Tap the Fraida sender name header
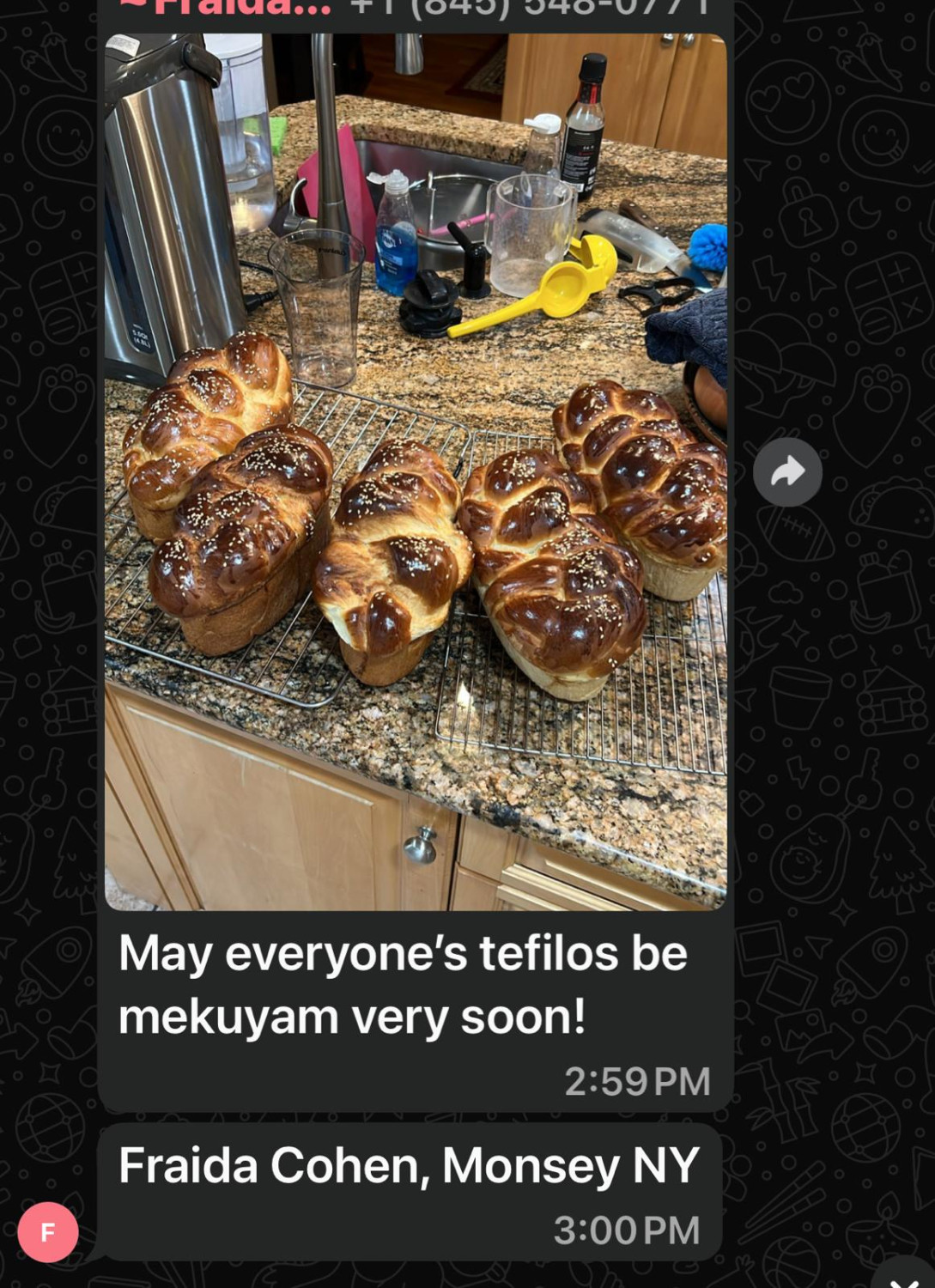 (228, 8)
